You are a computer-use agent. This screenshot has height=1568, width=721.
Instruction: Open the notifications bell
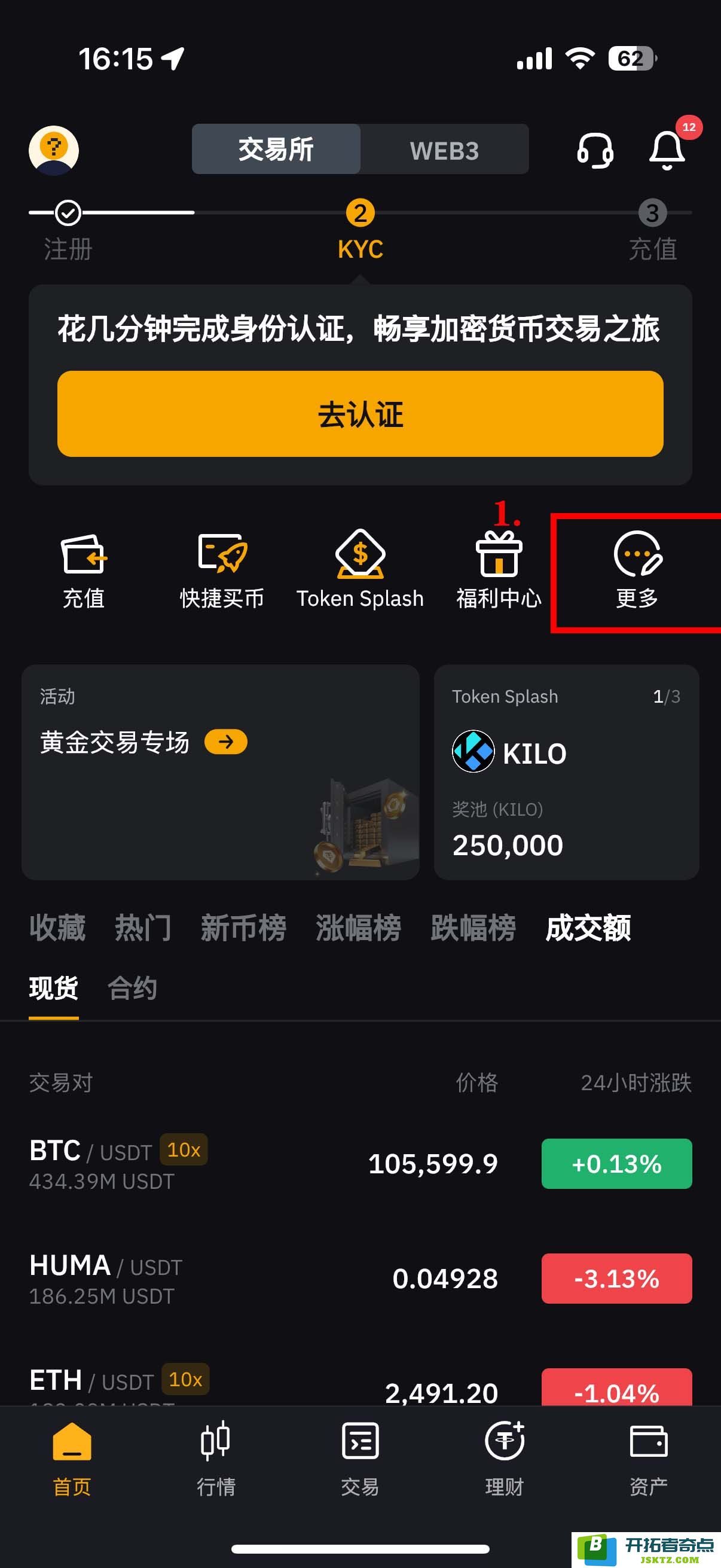point(667,150)
